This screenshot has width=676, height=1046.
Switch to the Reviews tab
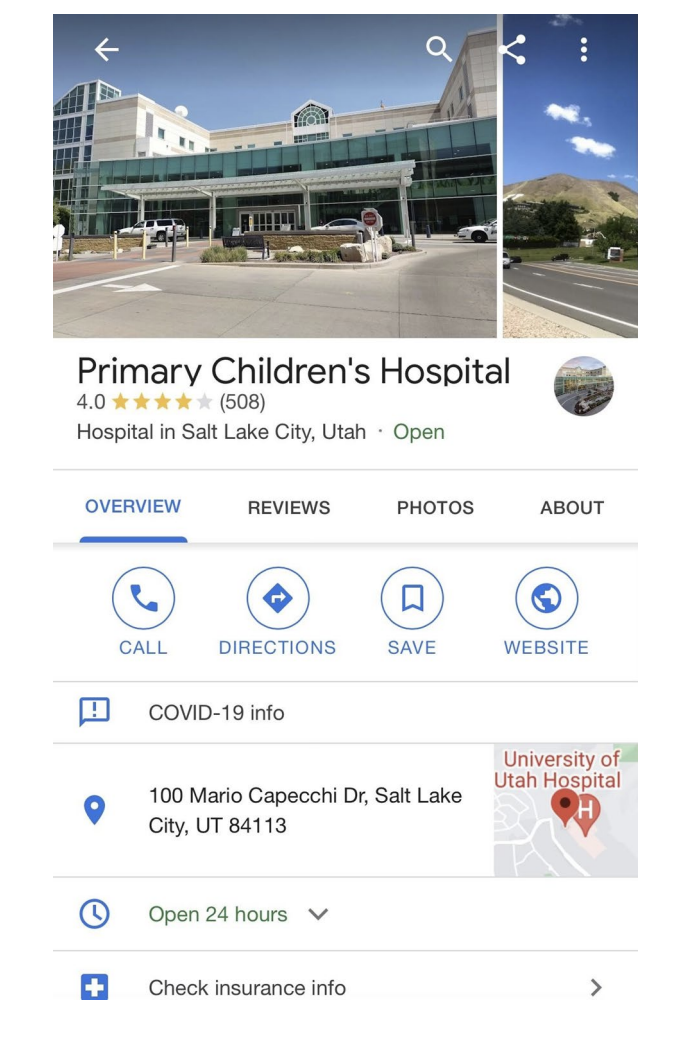[x=288, y=508]
